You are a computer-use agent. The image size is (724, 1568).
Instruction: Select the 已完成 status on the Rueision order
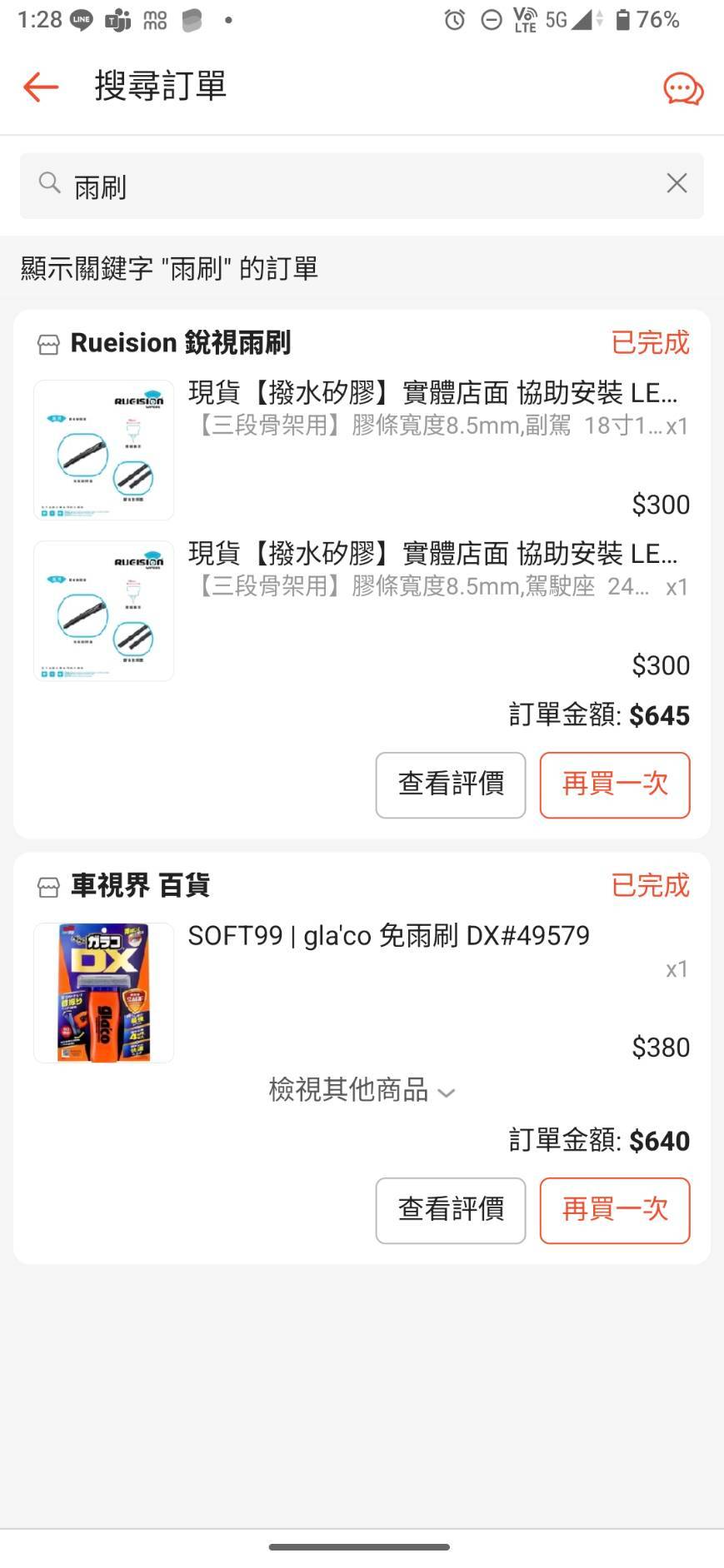click(648, 342)
